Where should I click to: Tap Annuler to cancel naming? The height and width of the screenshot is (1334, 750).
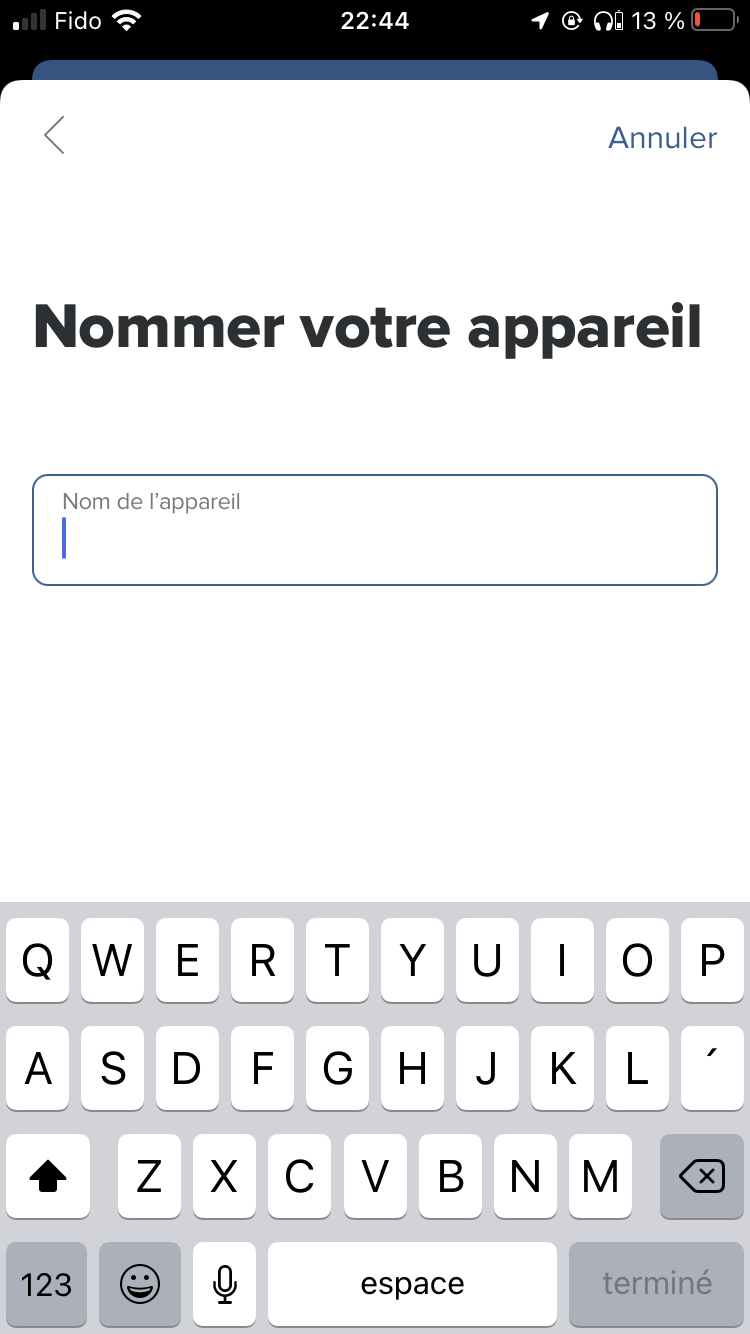[x=662, y=137]
